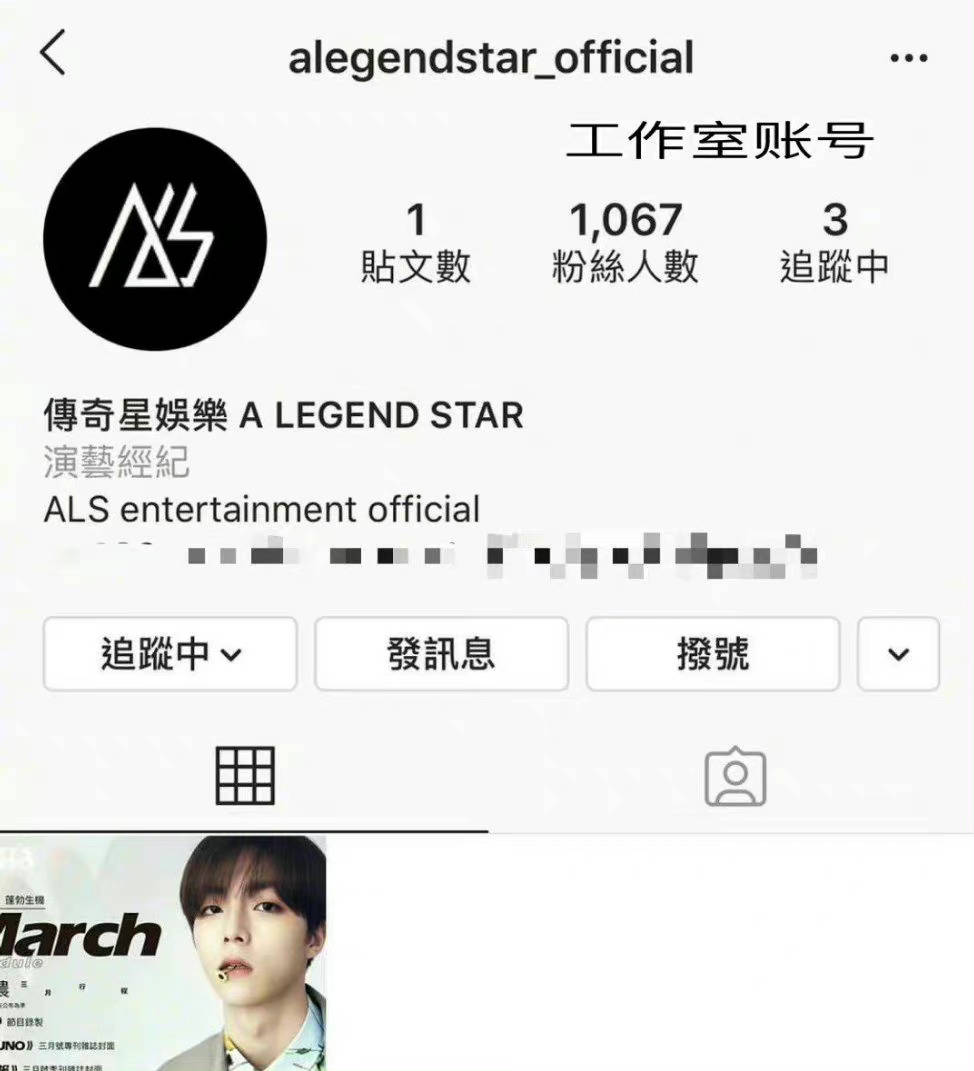Viewport: 974px width, 1071px height.
Task: Open the 追蹤中 following dropdown button
Action: click(170, 654)
